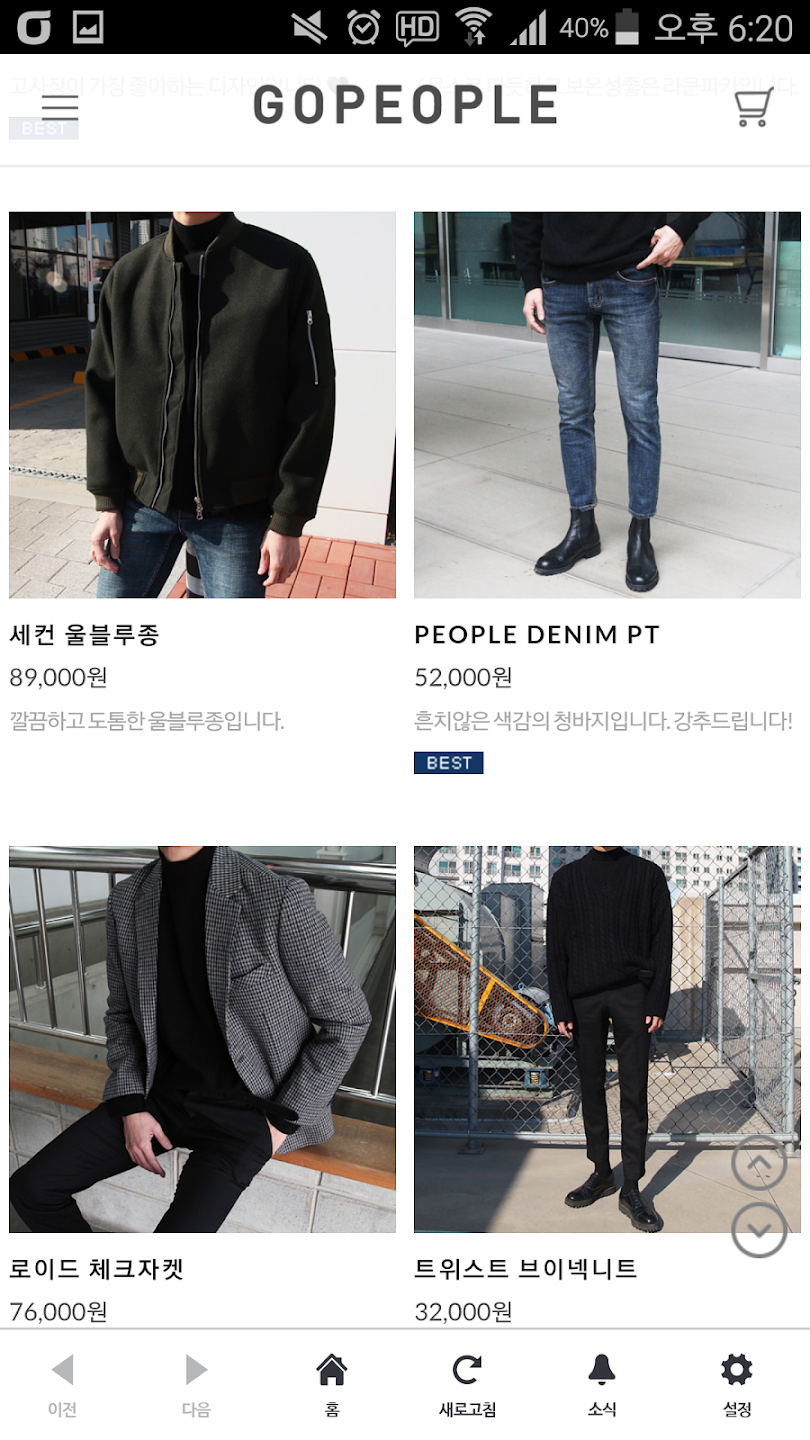
Task: View the PEOPLE DENIM PT product
Action: [607, 405]
